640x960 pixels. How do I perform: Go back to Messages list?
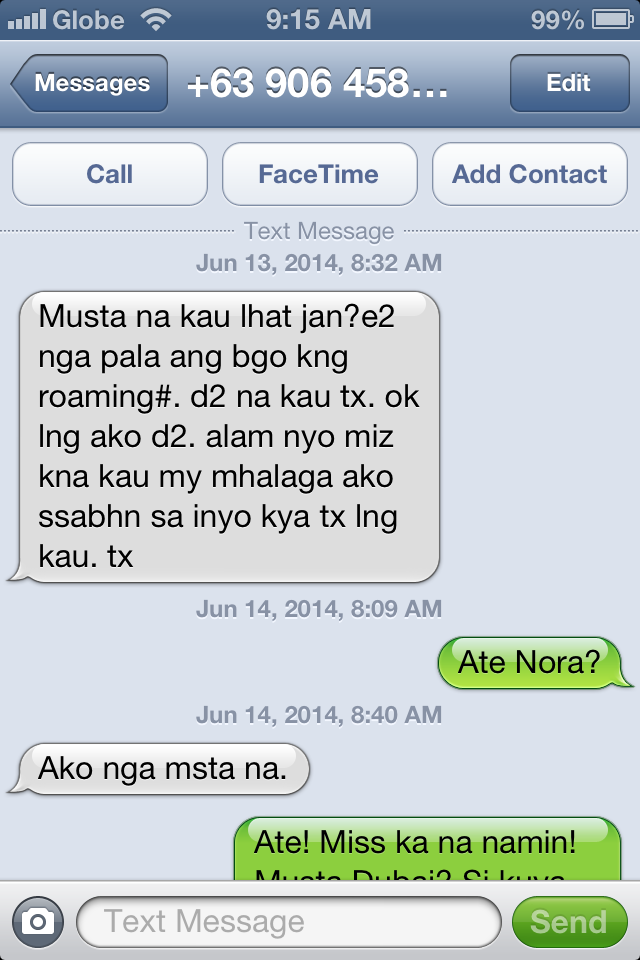(x=89, y=83)
